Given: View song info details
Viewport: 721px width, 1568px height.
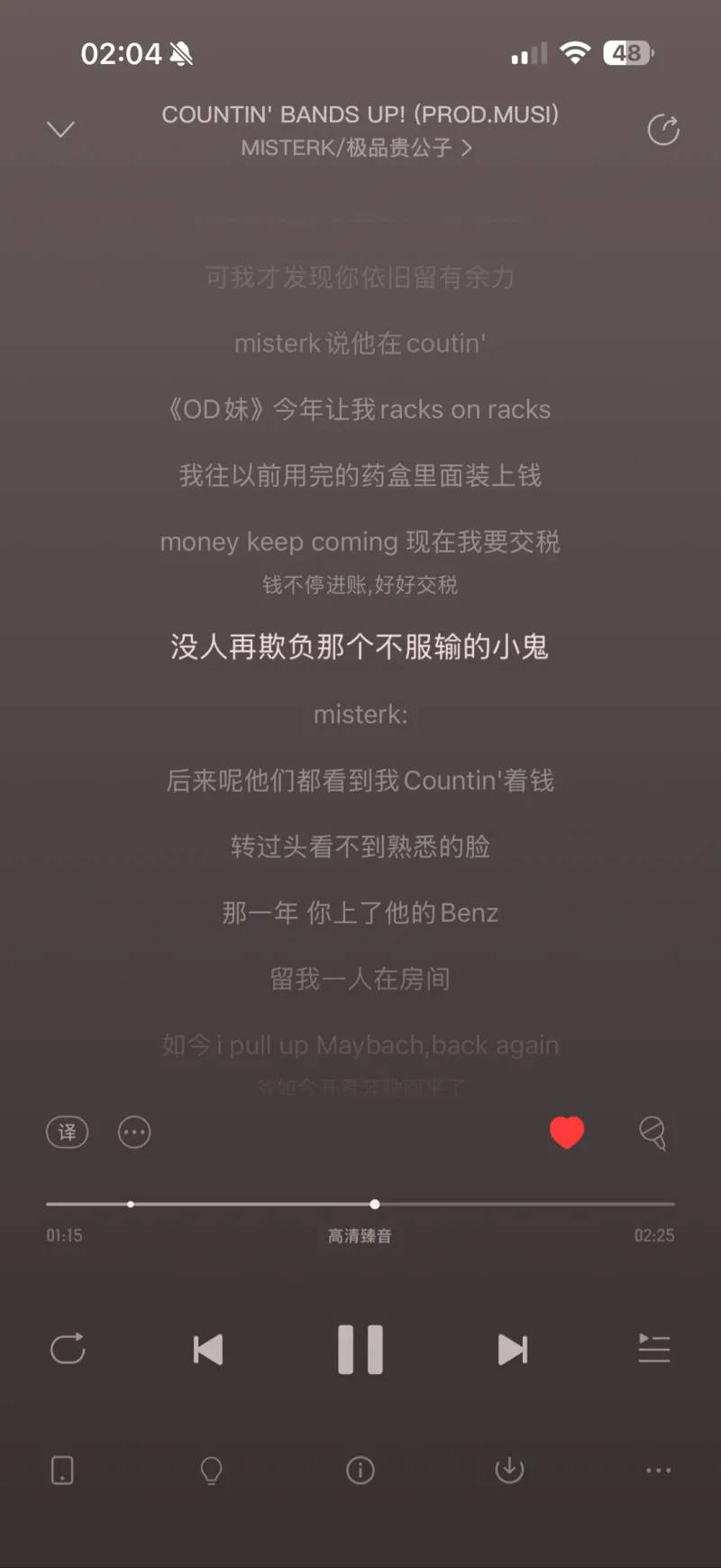Looking at the screenshot, I should pyautogui.click(x=360, y=1470).
